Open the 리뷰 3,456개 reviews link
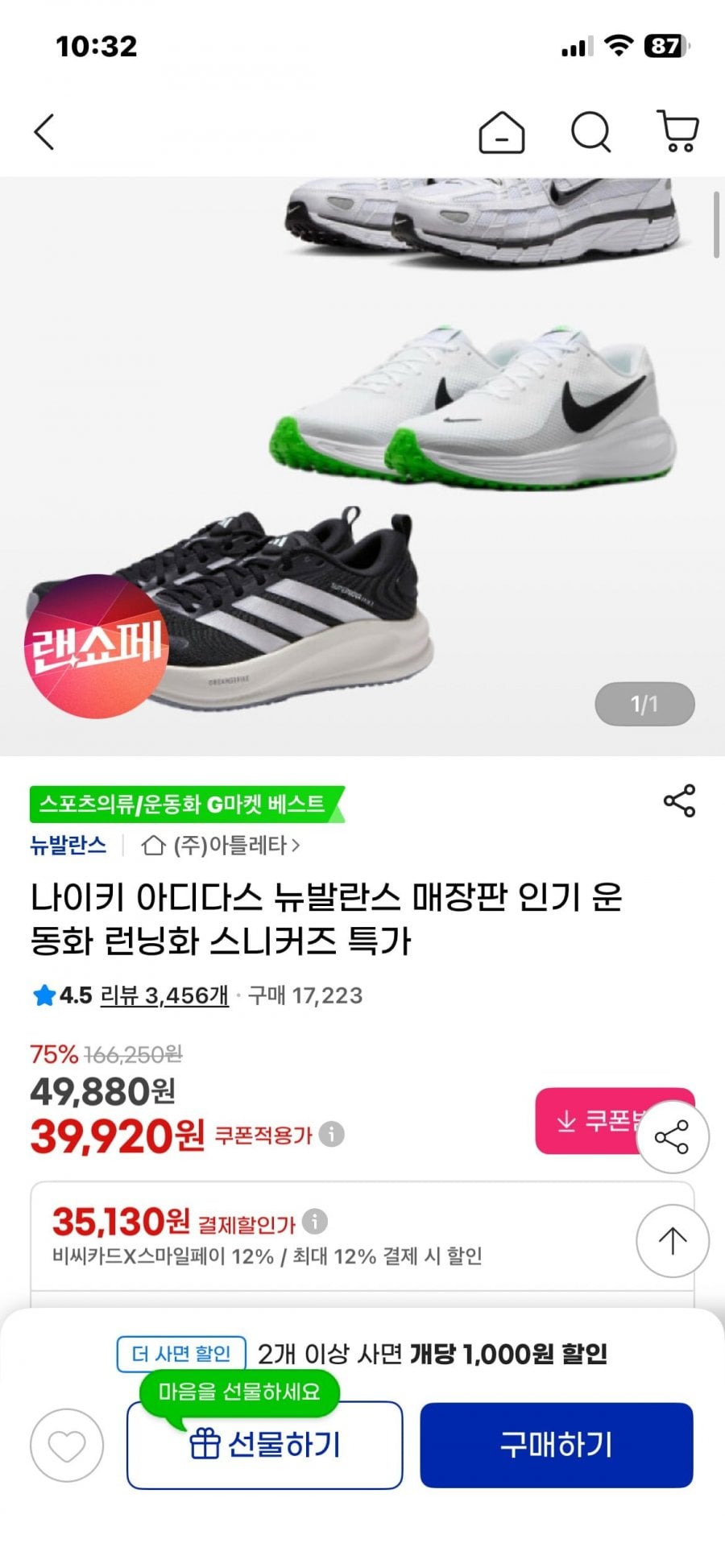Viewport: 725px width, 1568px height. pyautogui.click(x=164, y=995)
